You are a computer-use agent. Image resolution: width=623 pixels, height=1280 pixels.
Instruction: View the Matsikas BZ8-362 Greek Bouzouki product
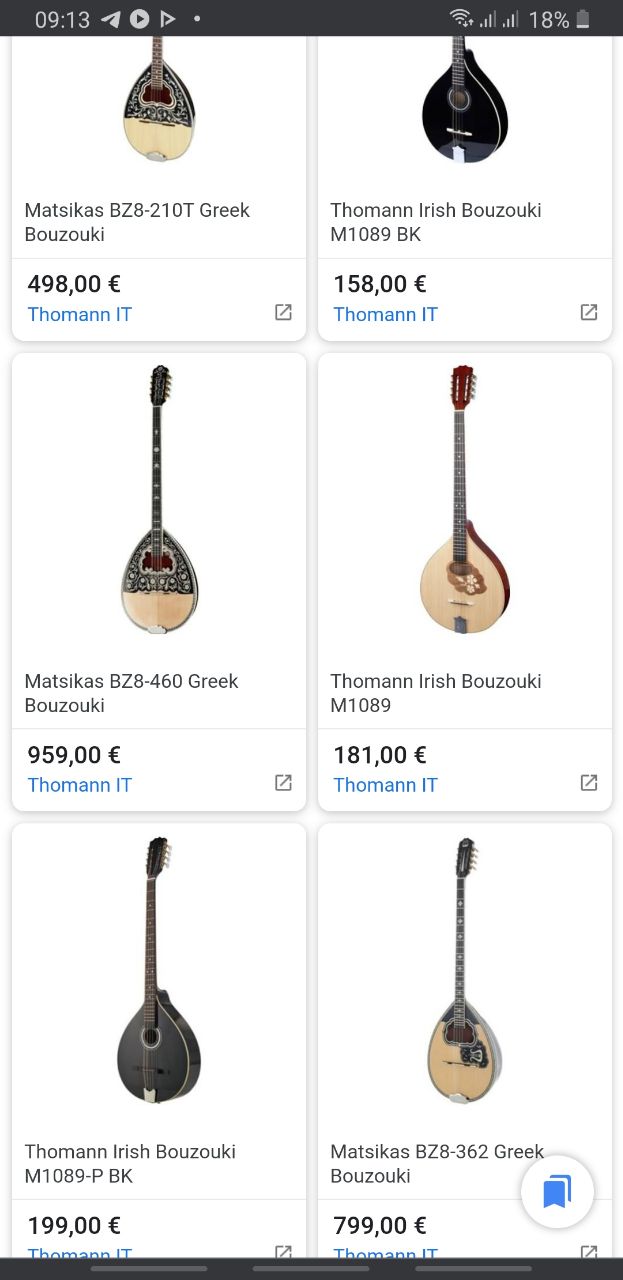click(x=437, y=1163)
